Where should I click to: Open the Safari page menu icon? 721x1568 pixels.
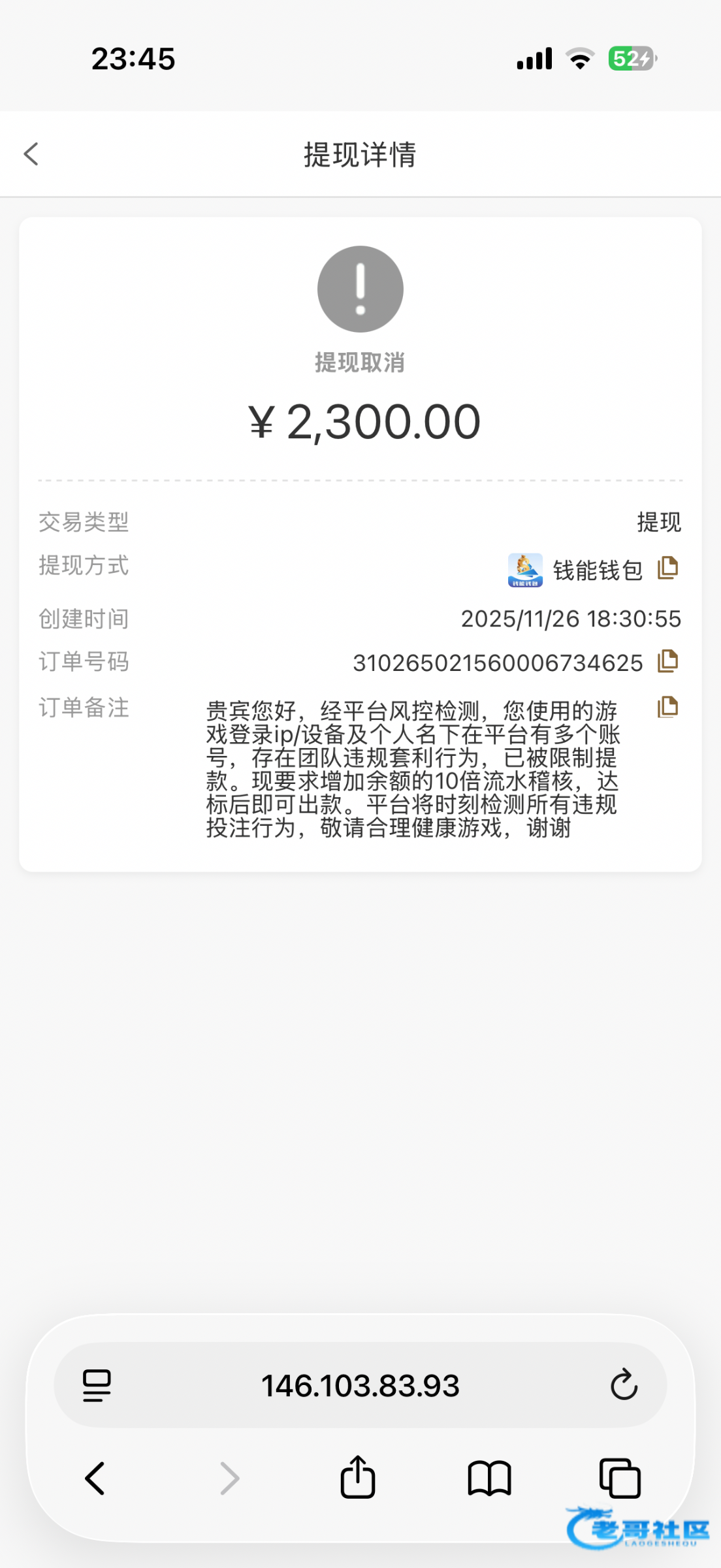(x=97, y=1385)
